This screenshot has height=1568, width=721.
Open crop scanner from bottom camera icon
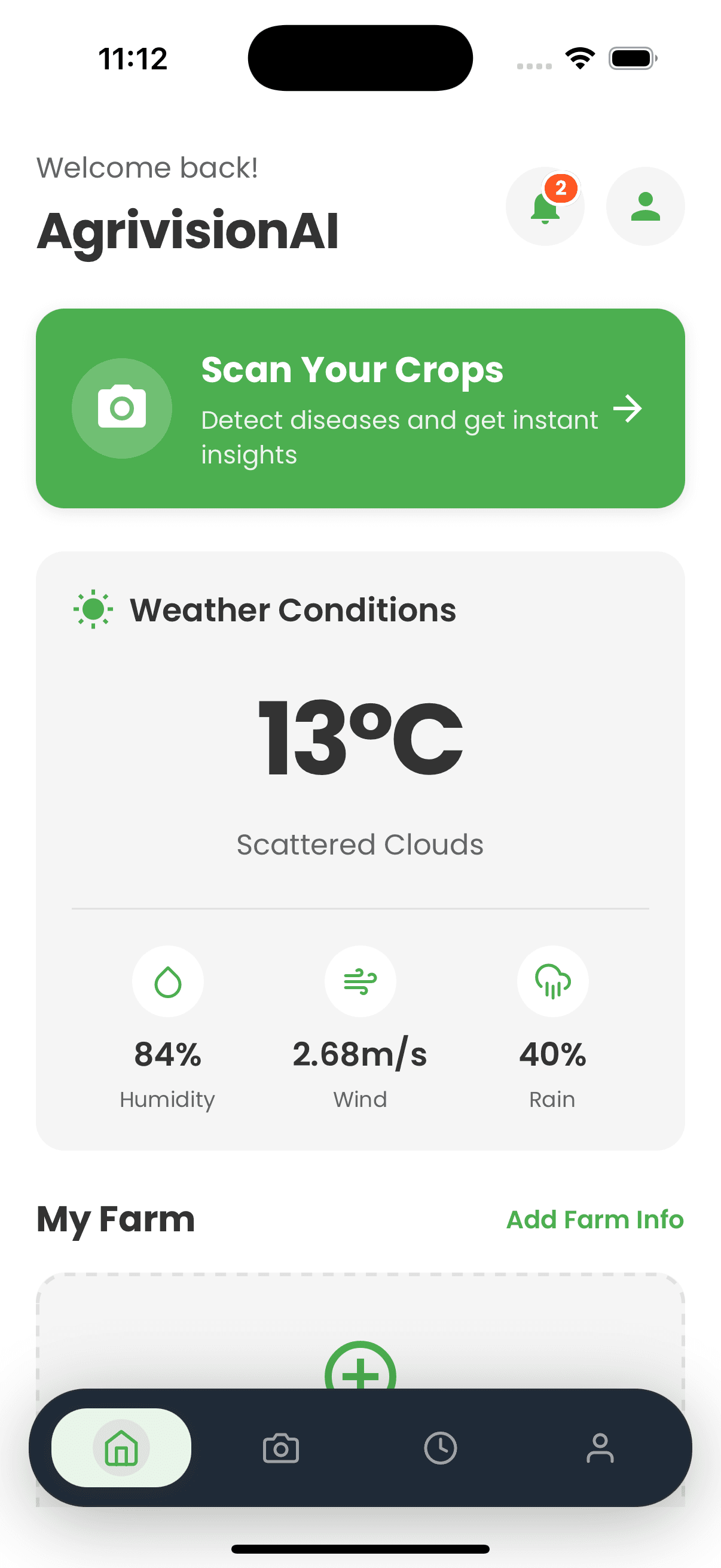click(280, 1448)
